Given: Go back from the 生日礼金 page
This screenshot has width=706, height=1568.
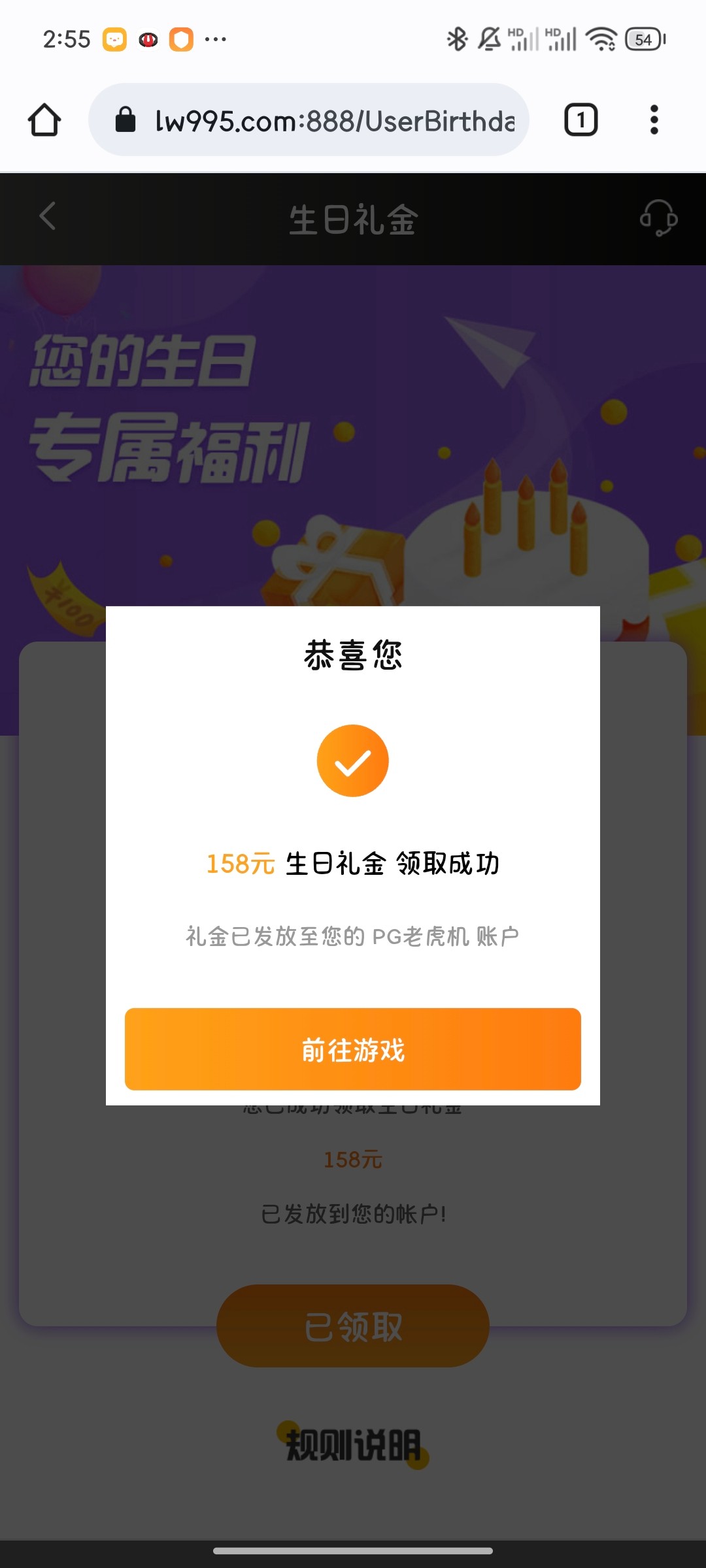Looking at the screenshot, I should [x=47, y=217].
